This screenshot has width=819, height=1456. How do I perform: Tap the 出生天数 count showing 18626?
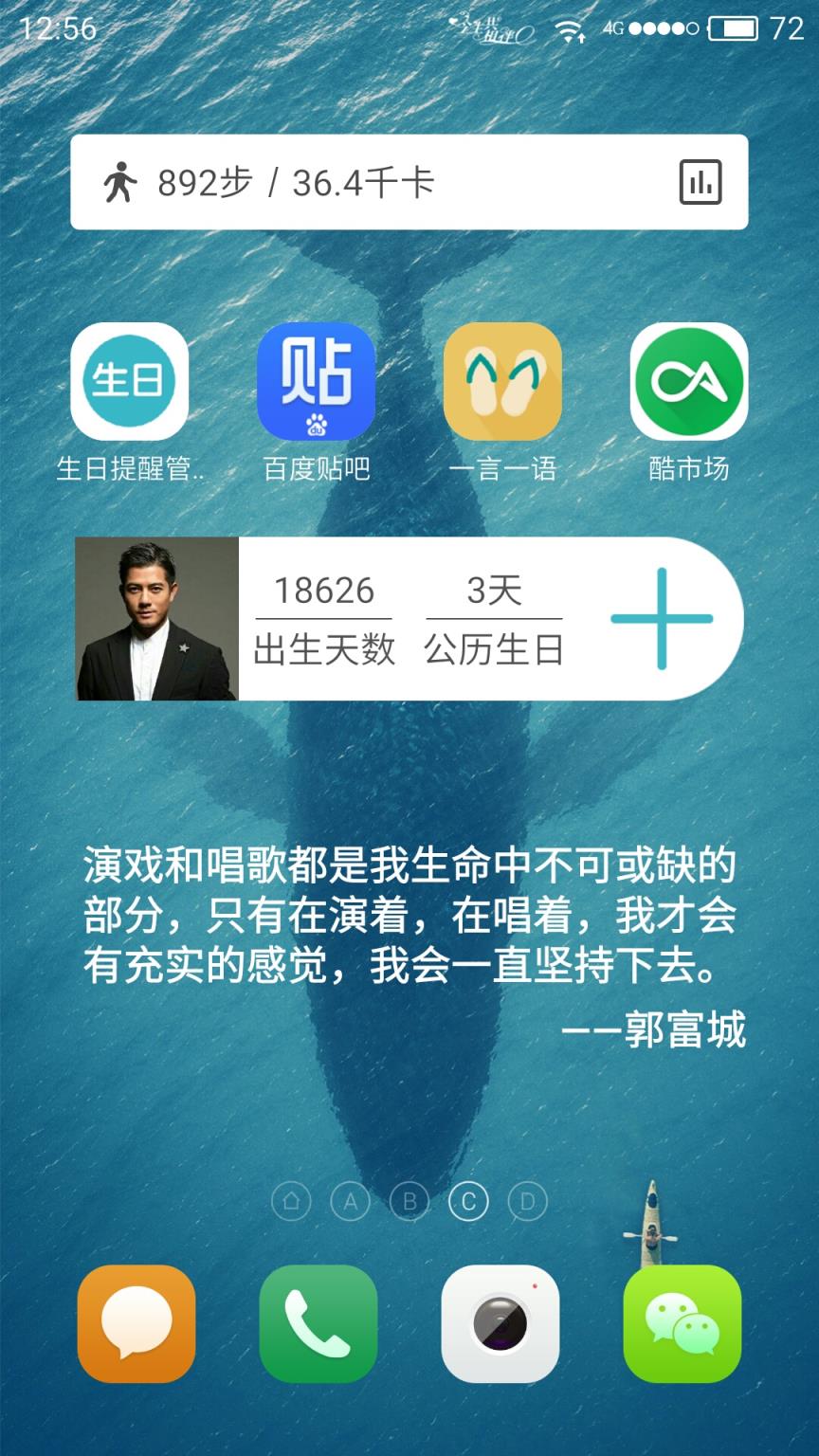323,617
